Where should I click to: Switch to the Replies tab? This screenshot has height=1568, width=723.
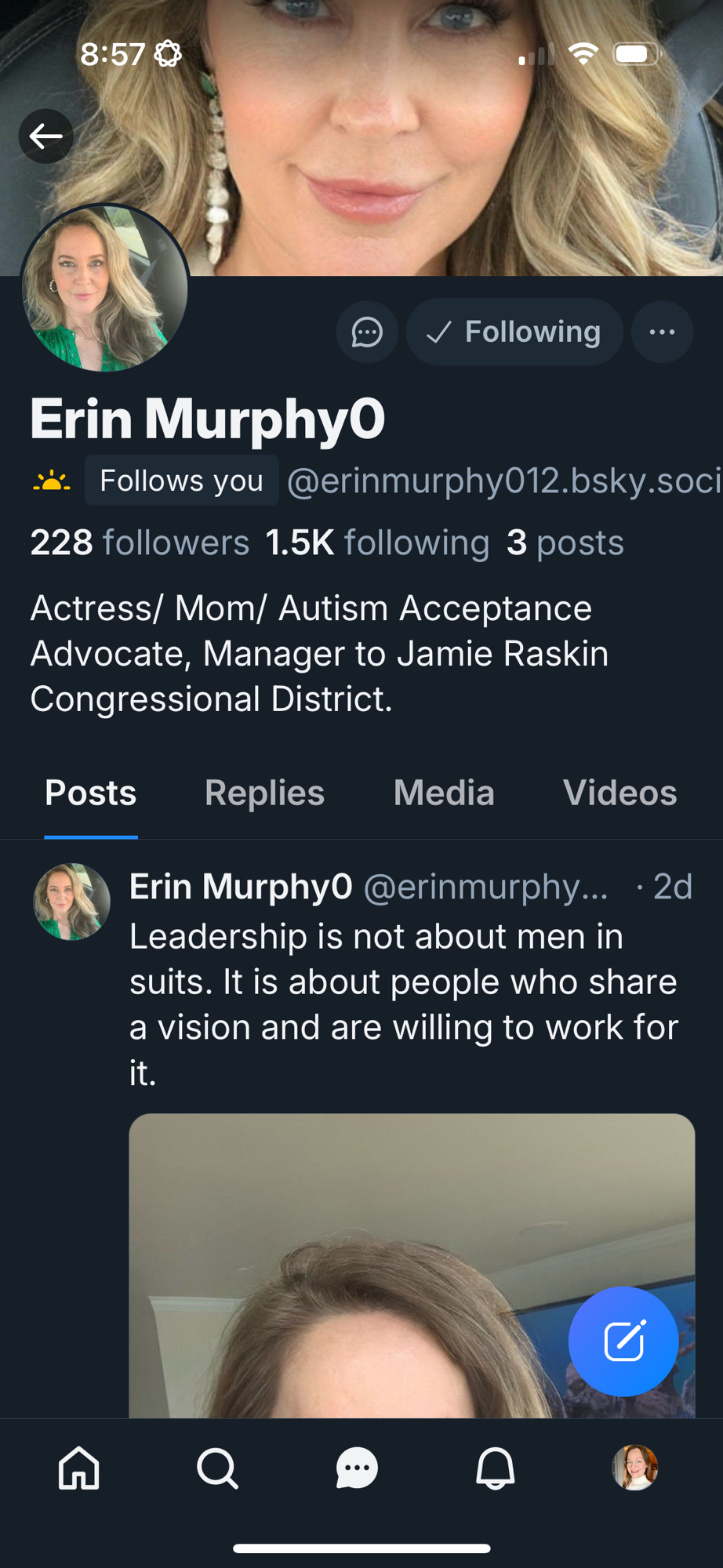point(264,793)
